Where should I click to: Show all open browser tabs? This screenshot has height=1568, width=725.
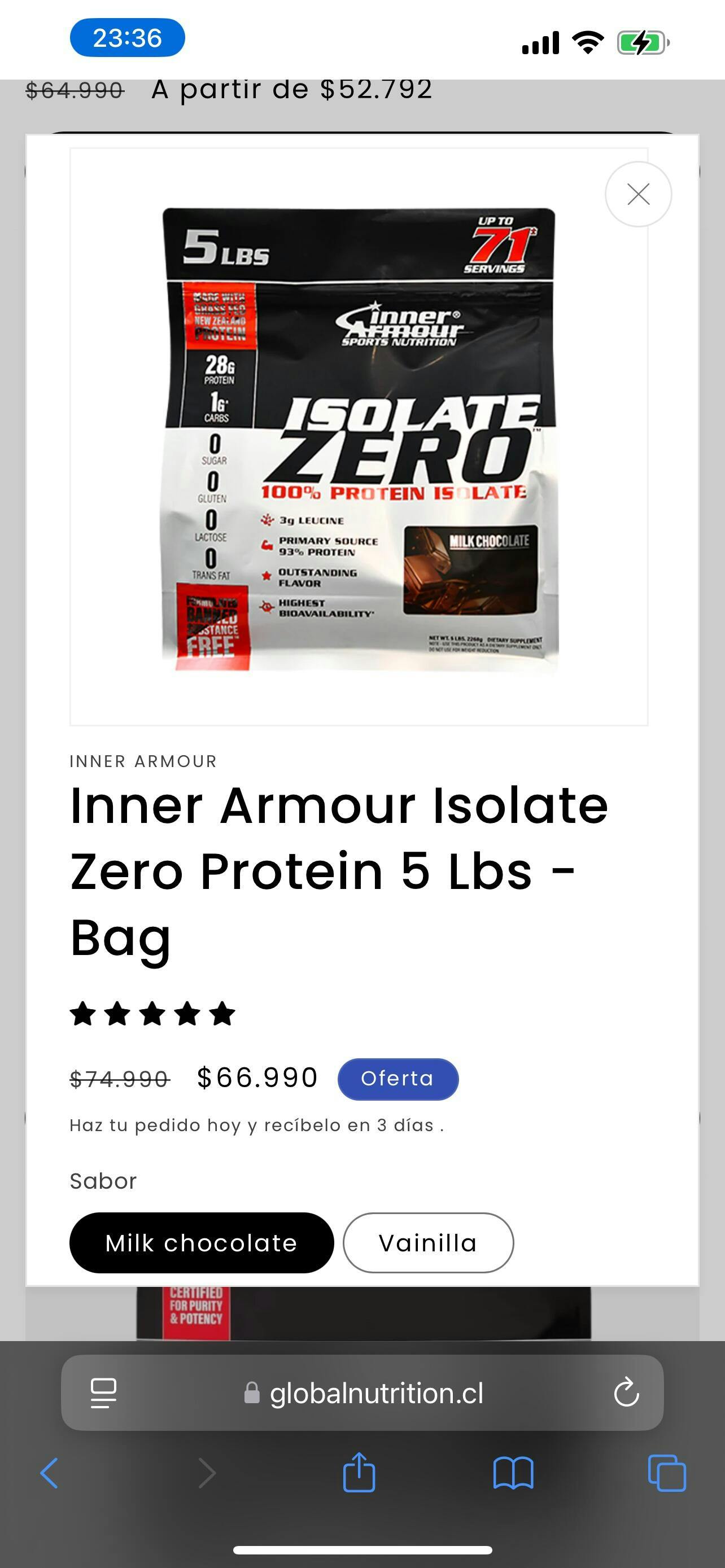pos(667,1473)
